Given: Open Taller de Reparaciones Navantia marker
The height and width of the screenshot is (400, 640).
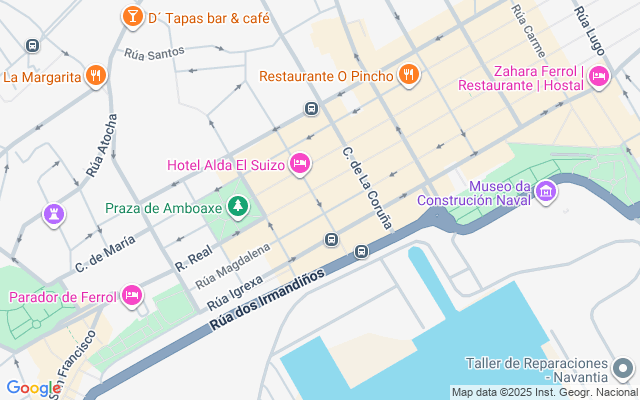Looking at the screenshot, I should 624,369.
